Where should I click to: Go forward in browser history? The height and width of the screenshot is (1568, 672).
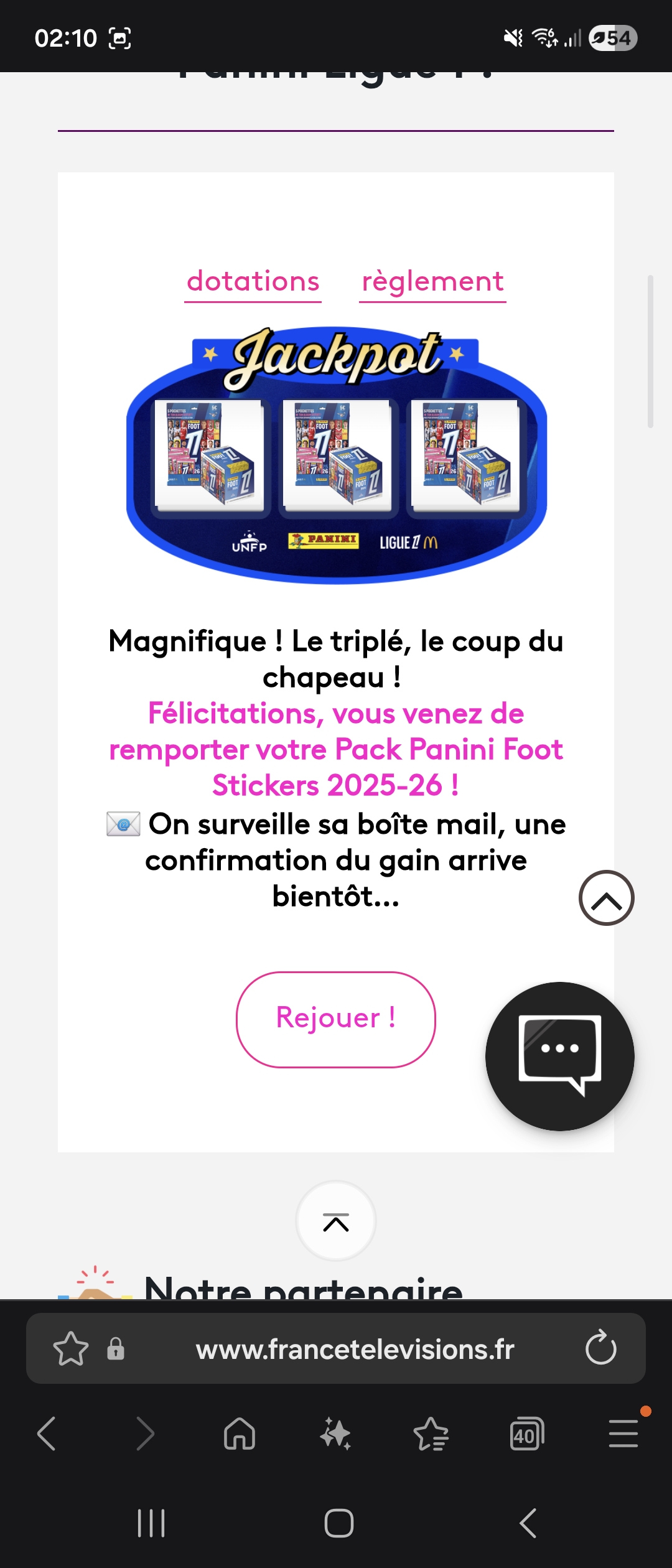pyautogui.click(x=144, y=1434)
